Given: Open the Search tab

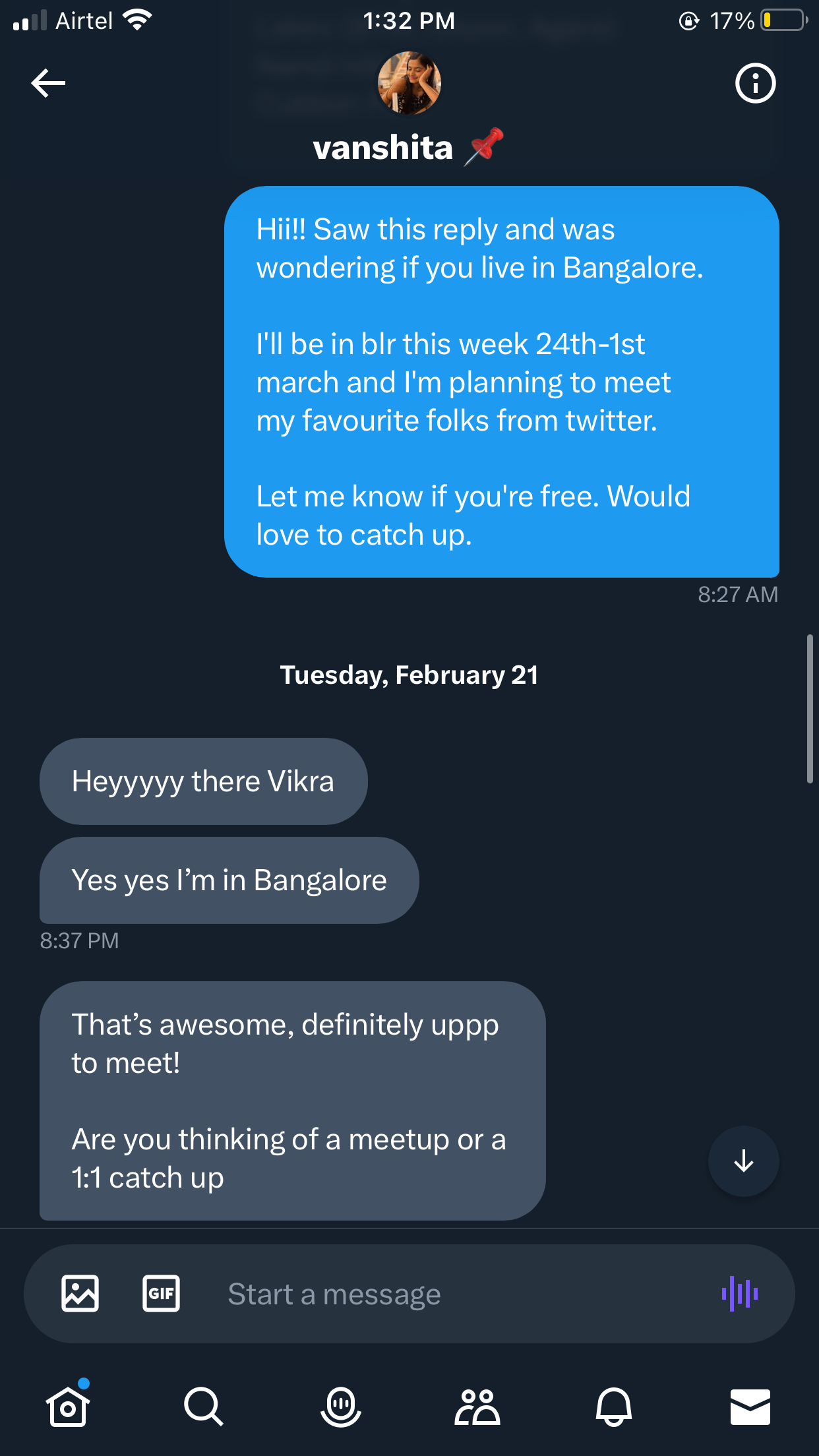Looking at the screenshot, I should 204,1407.
